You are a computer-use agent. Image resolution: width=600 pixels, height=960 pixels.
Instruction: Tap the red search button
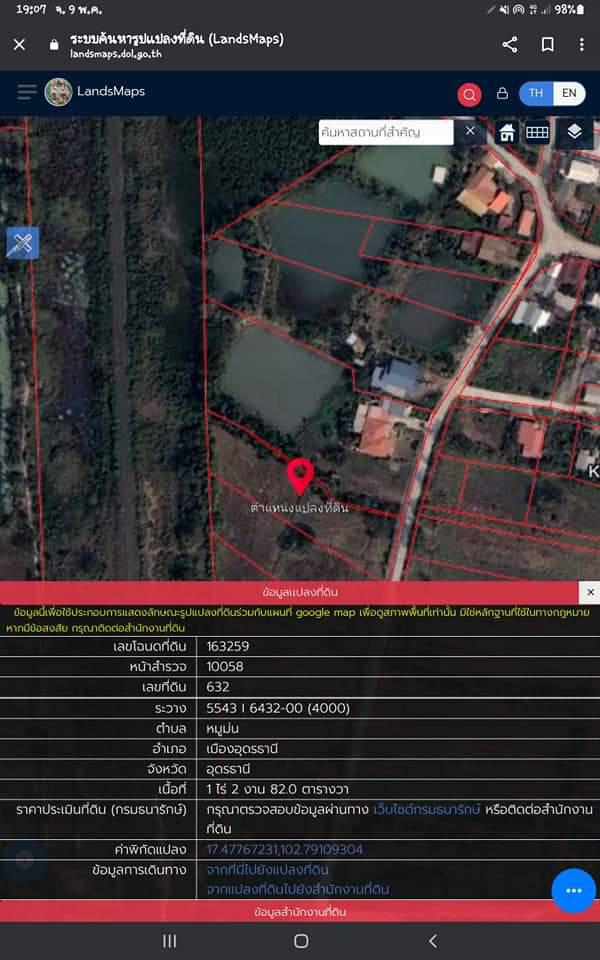[x=469, y=94]
